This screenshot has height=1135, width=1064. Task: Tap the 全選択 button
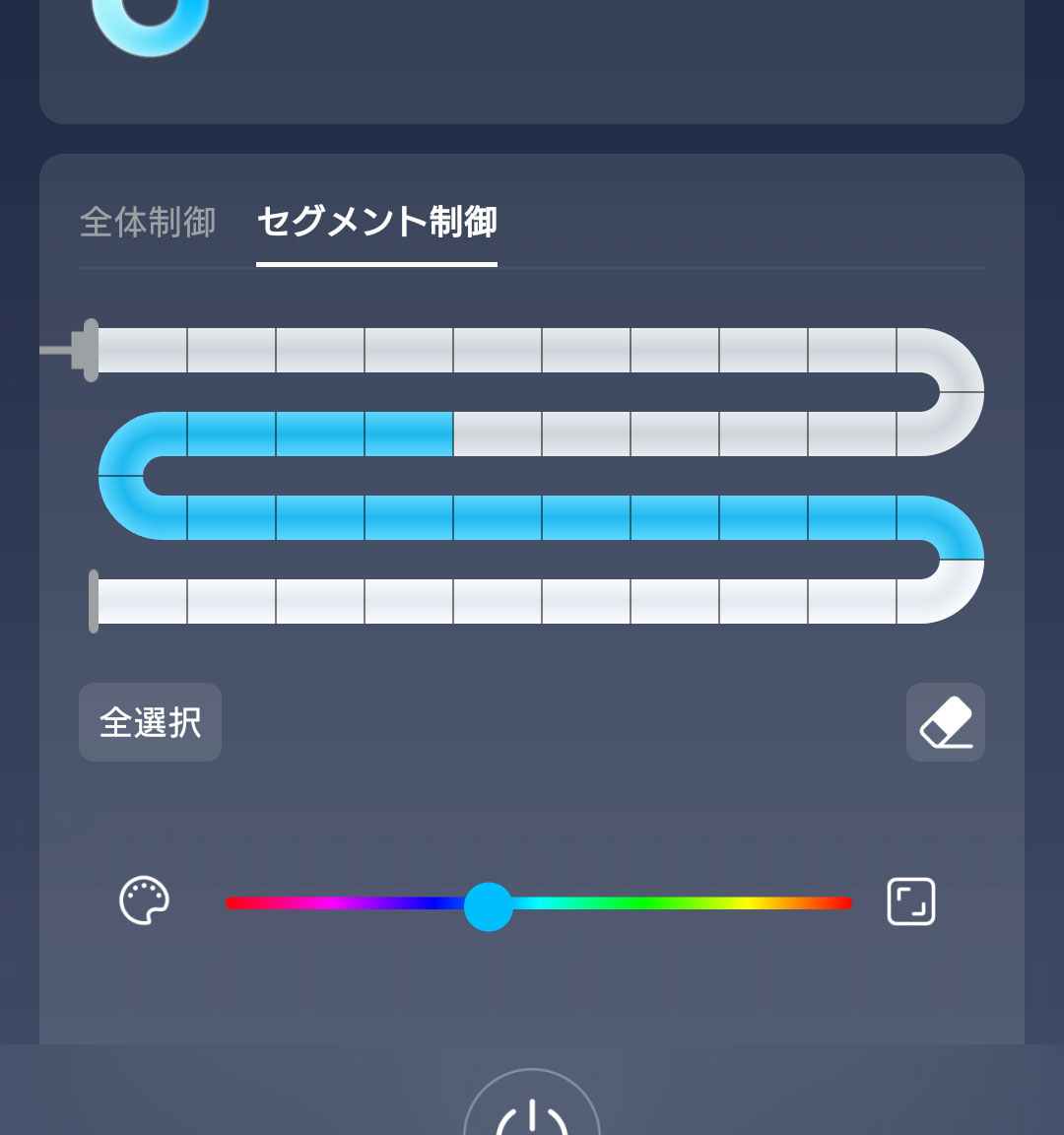[150, 722]
